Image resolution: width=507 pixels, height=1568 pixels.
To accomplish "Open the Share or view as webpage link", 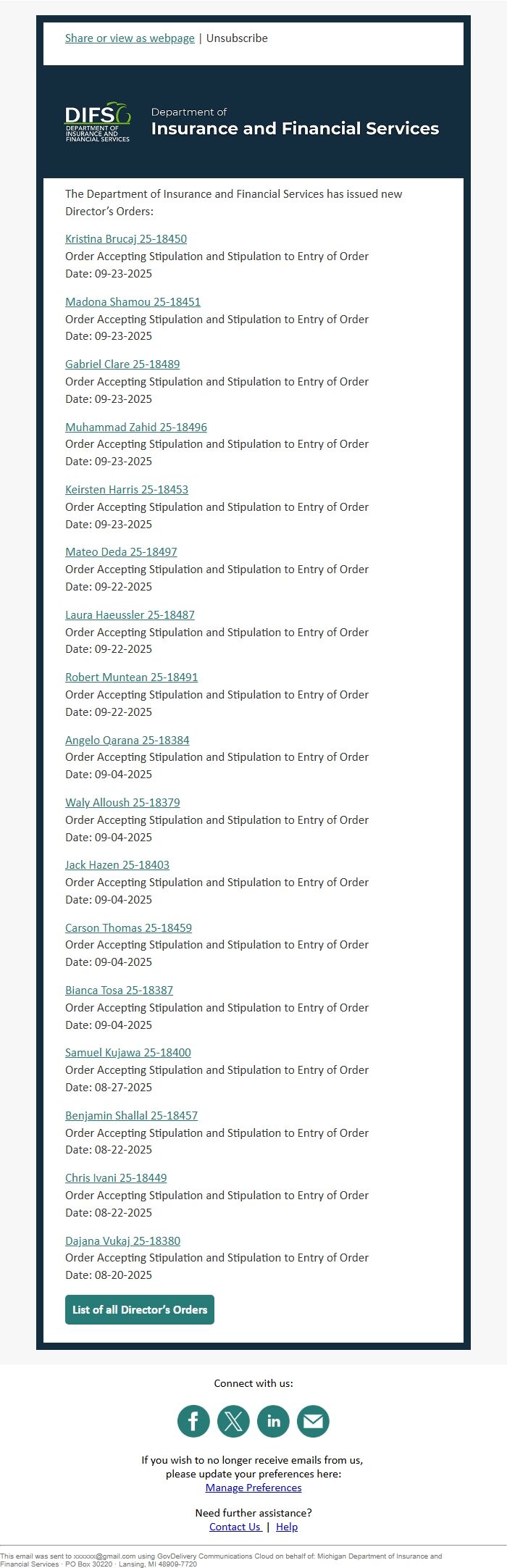I will 130,38.
